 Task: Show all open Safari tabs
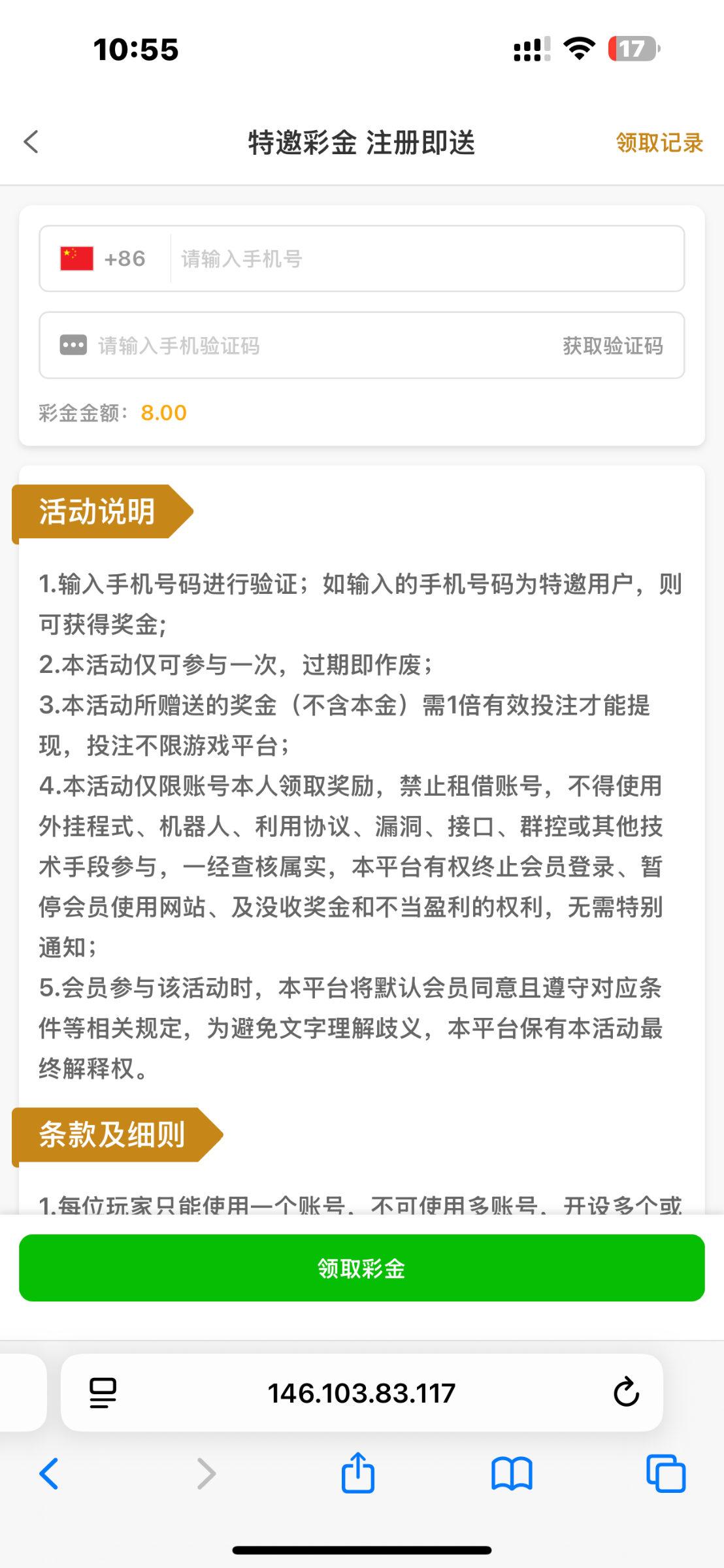(x=665, y=1474)
